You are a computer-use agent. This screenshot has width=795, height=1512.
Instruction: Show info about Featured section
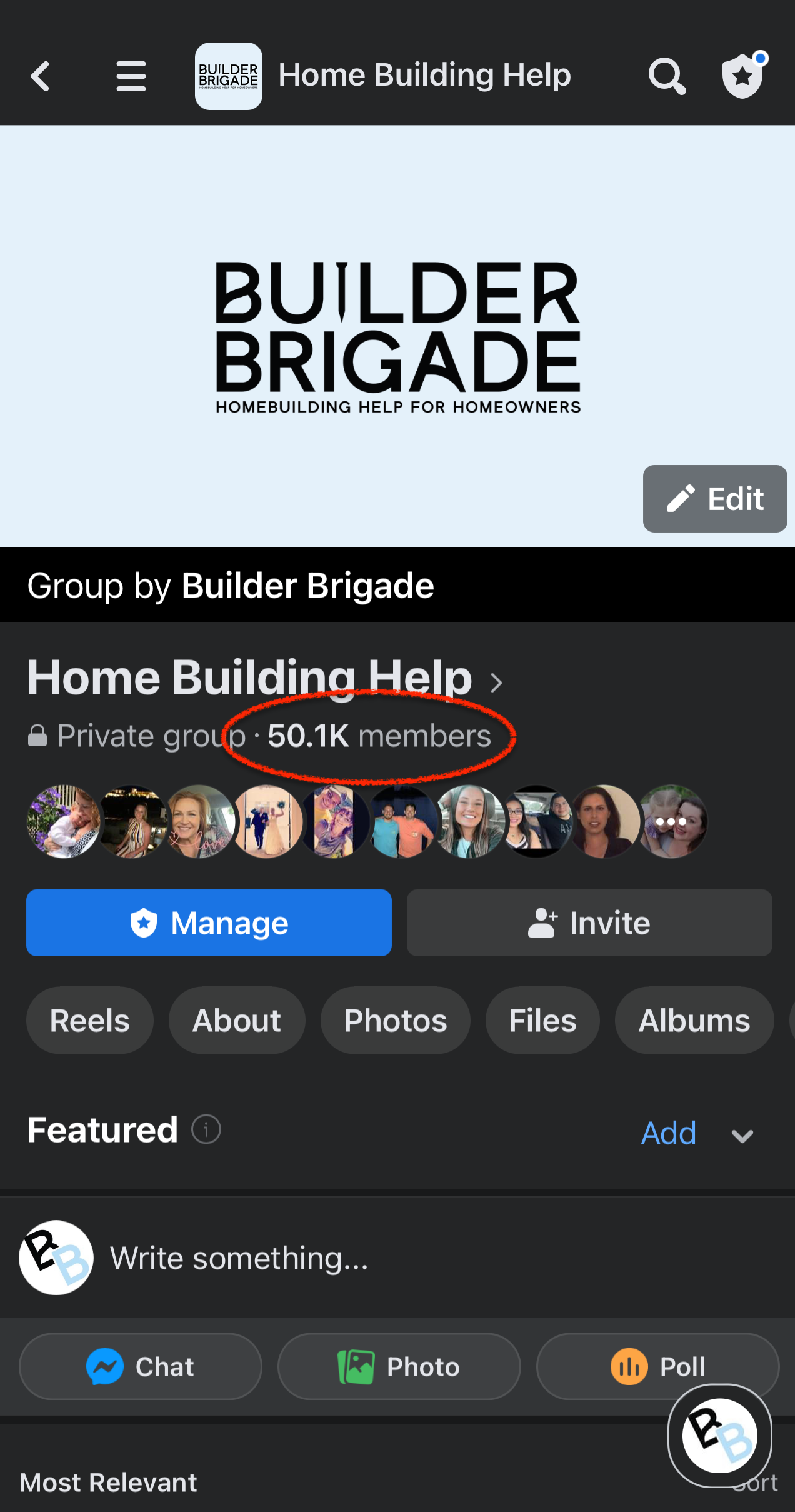[x=206, y=1129]
